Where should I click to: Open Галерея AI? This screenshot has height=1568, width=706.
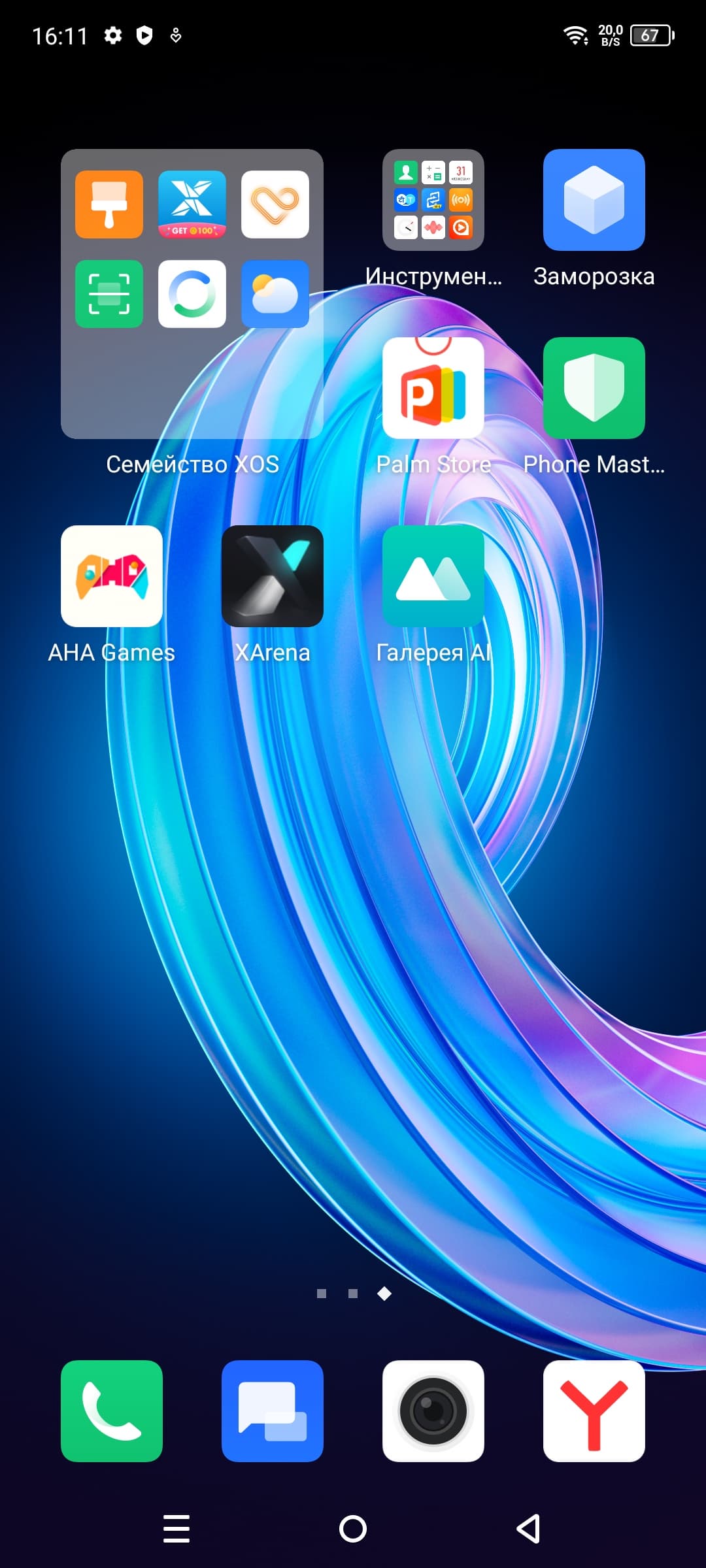(x=433, y=576)
